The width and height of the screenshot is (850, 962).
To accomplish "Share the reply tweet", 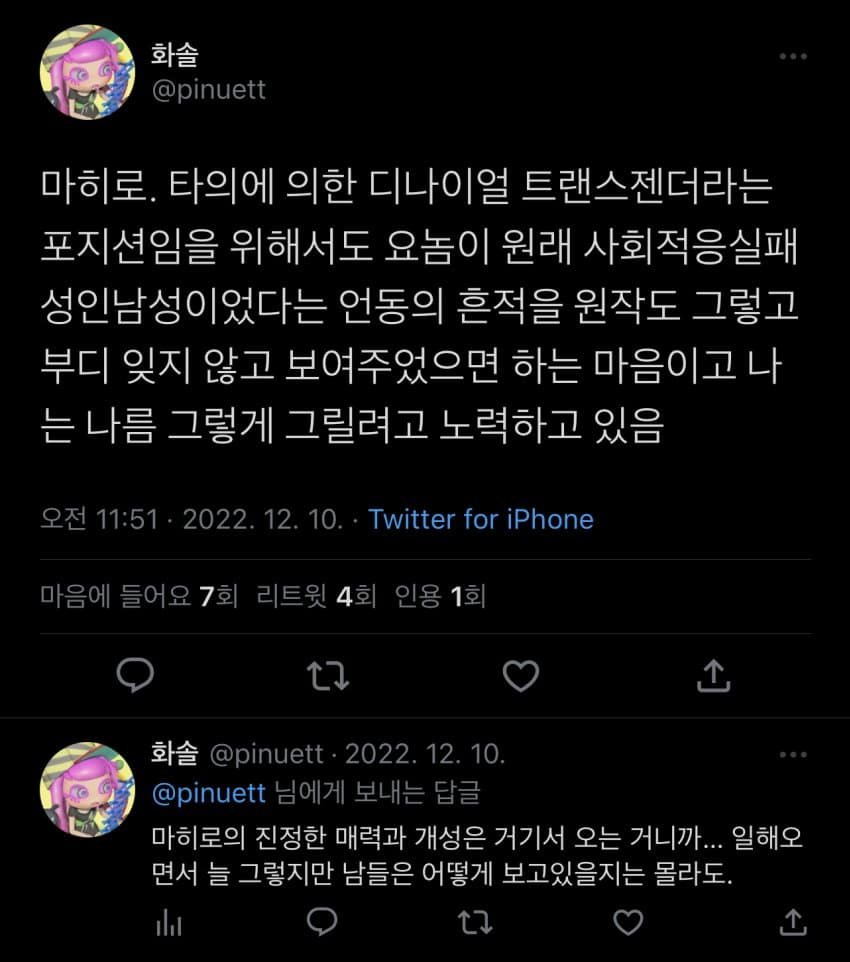I will pyautogui.click(x=792, y=921).
